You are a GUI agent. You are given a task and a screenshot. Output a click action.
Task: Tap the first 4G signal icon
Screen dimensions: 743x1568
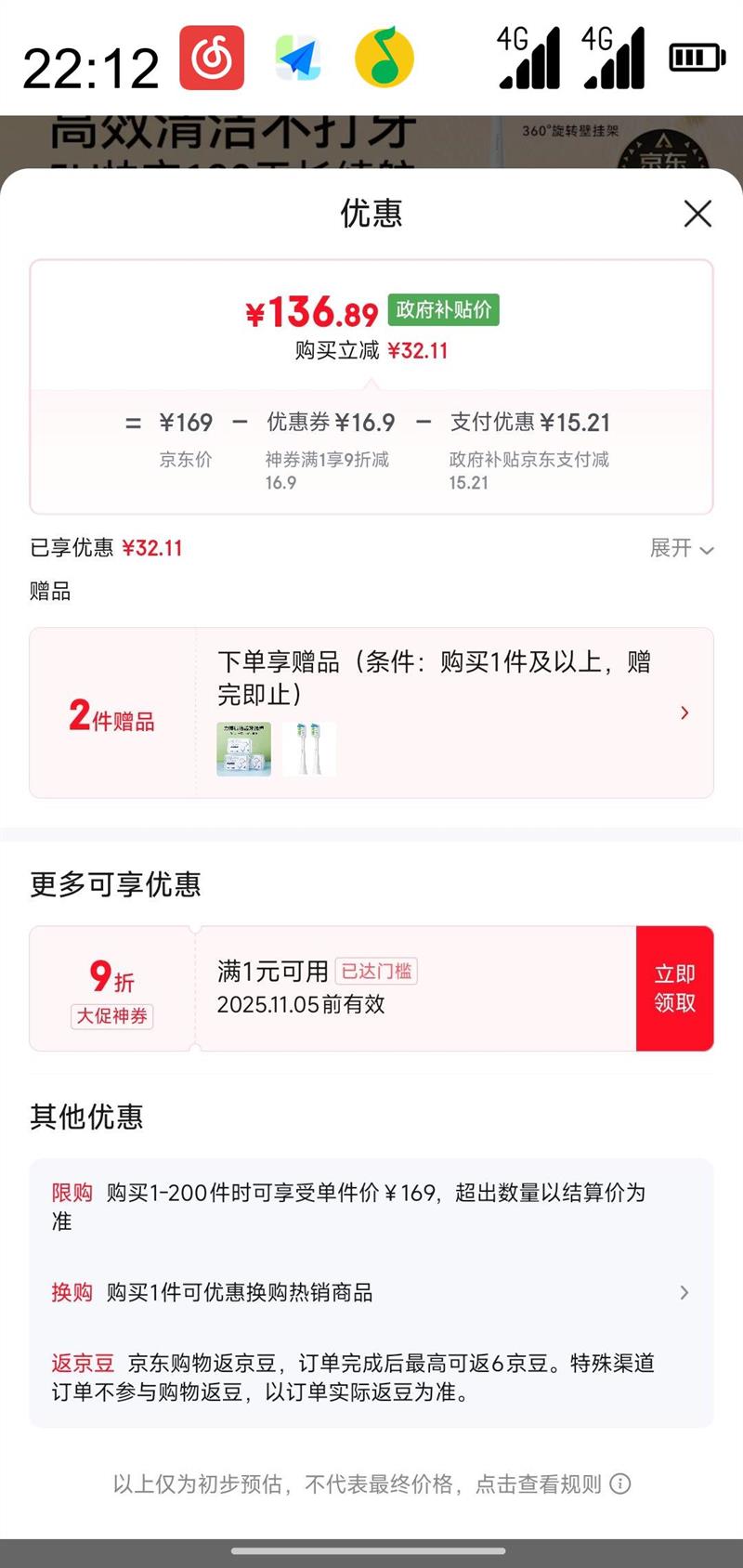point(528,56)
